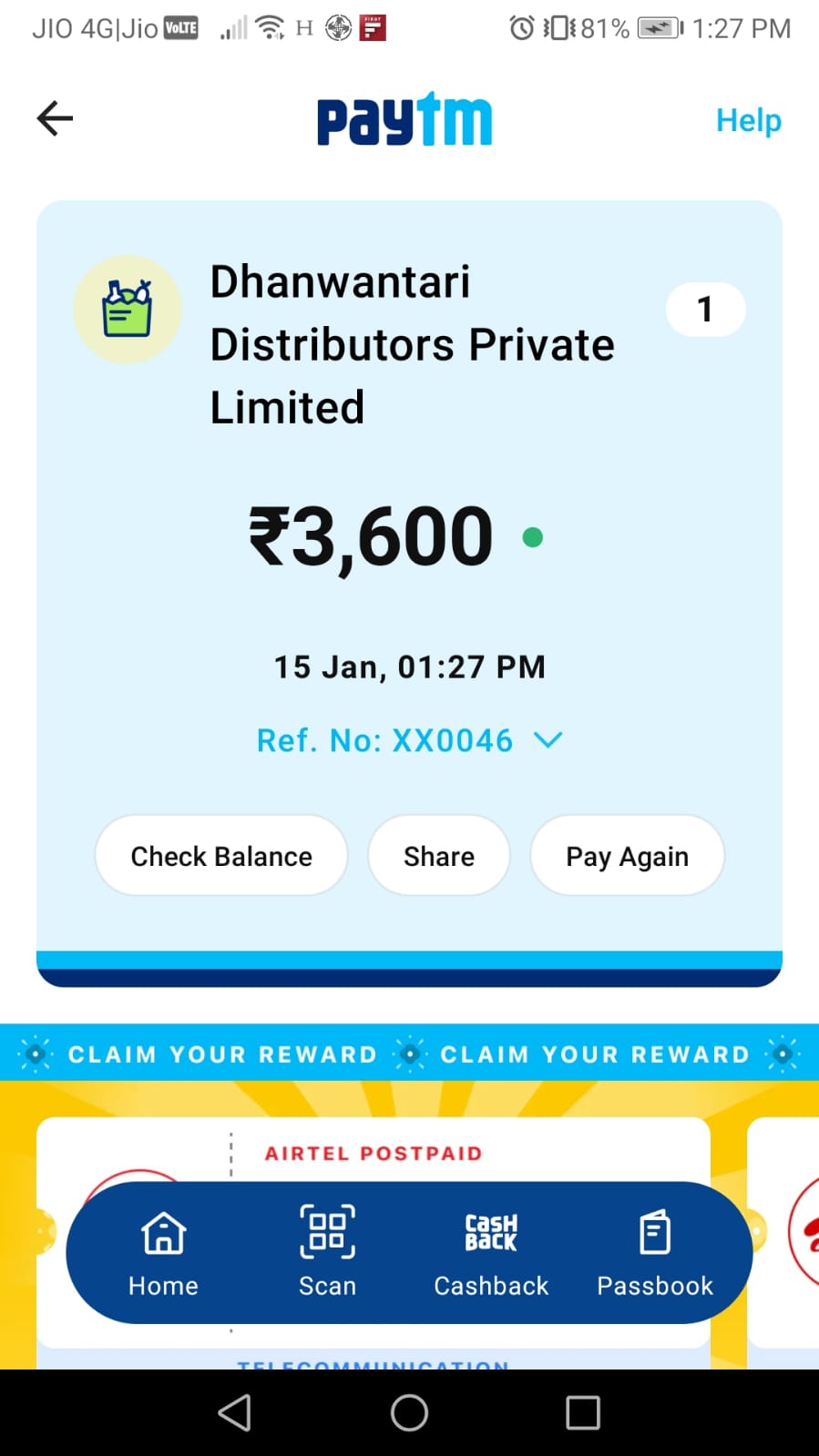Open the Passbook tab
This screenshot has width=819, height=1456.
(x=655, y=1252)
